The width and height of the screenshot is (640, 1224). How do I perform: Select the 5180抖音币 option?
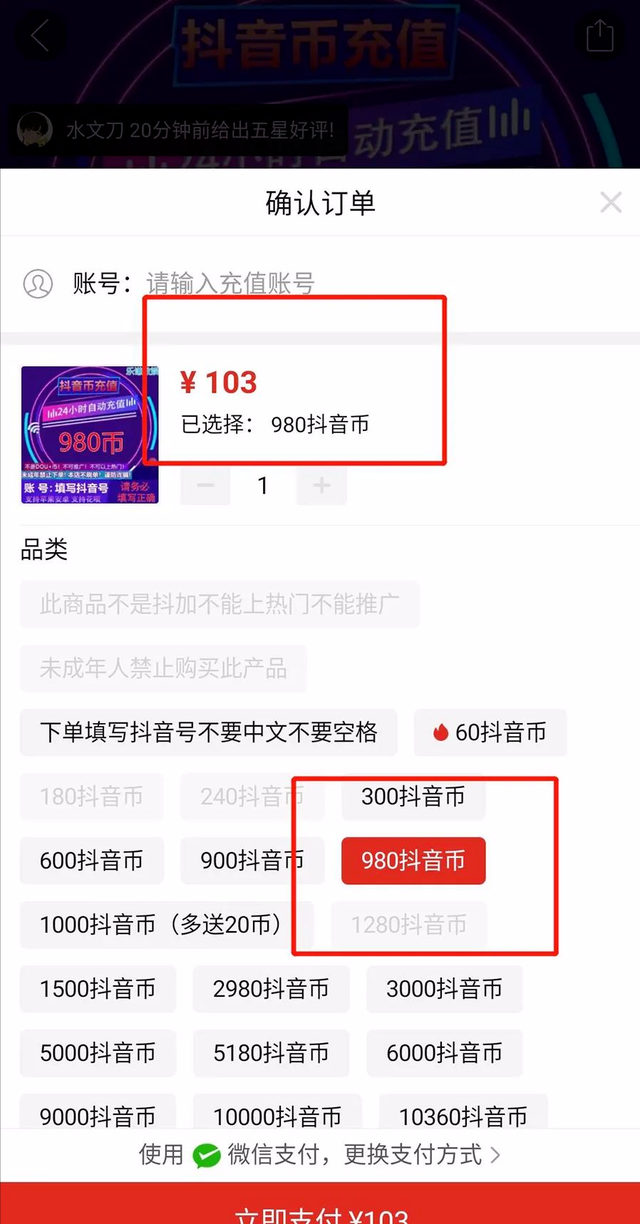[271, 1053]
